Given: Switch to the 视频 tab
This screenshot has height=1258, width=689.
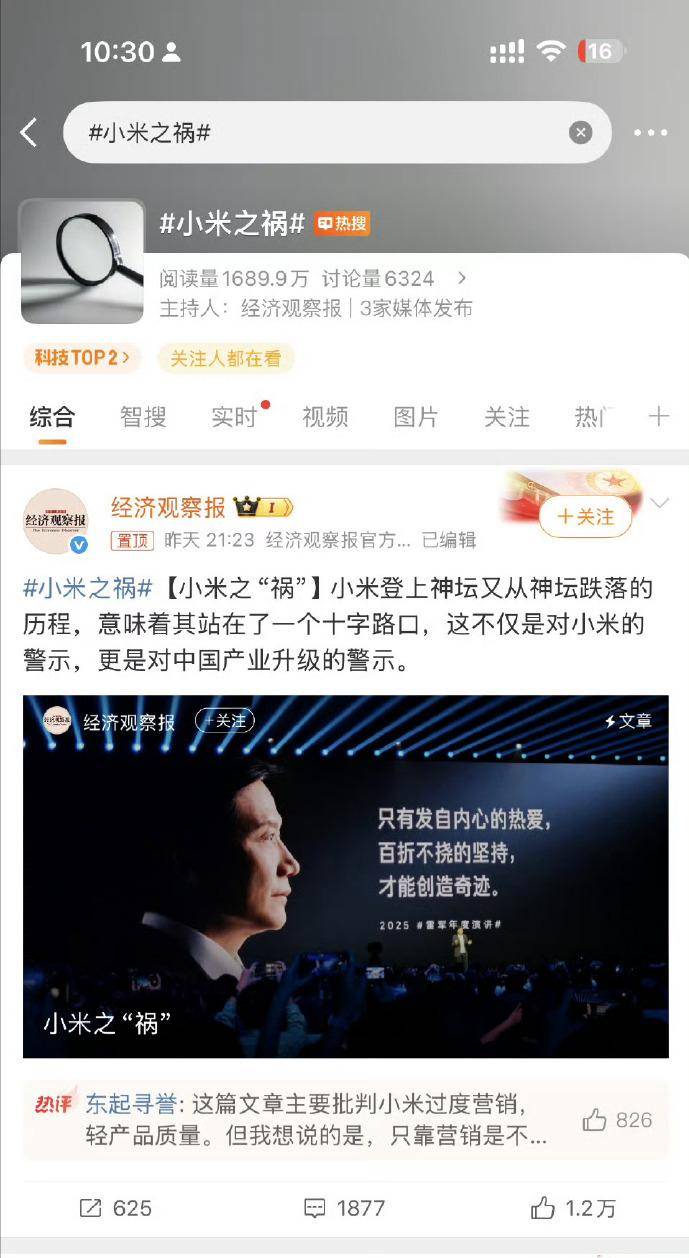Looking at the screenshot, I should [325, 417].
